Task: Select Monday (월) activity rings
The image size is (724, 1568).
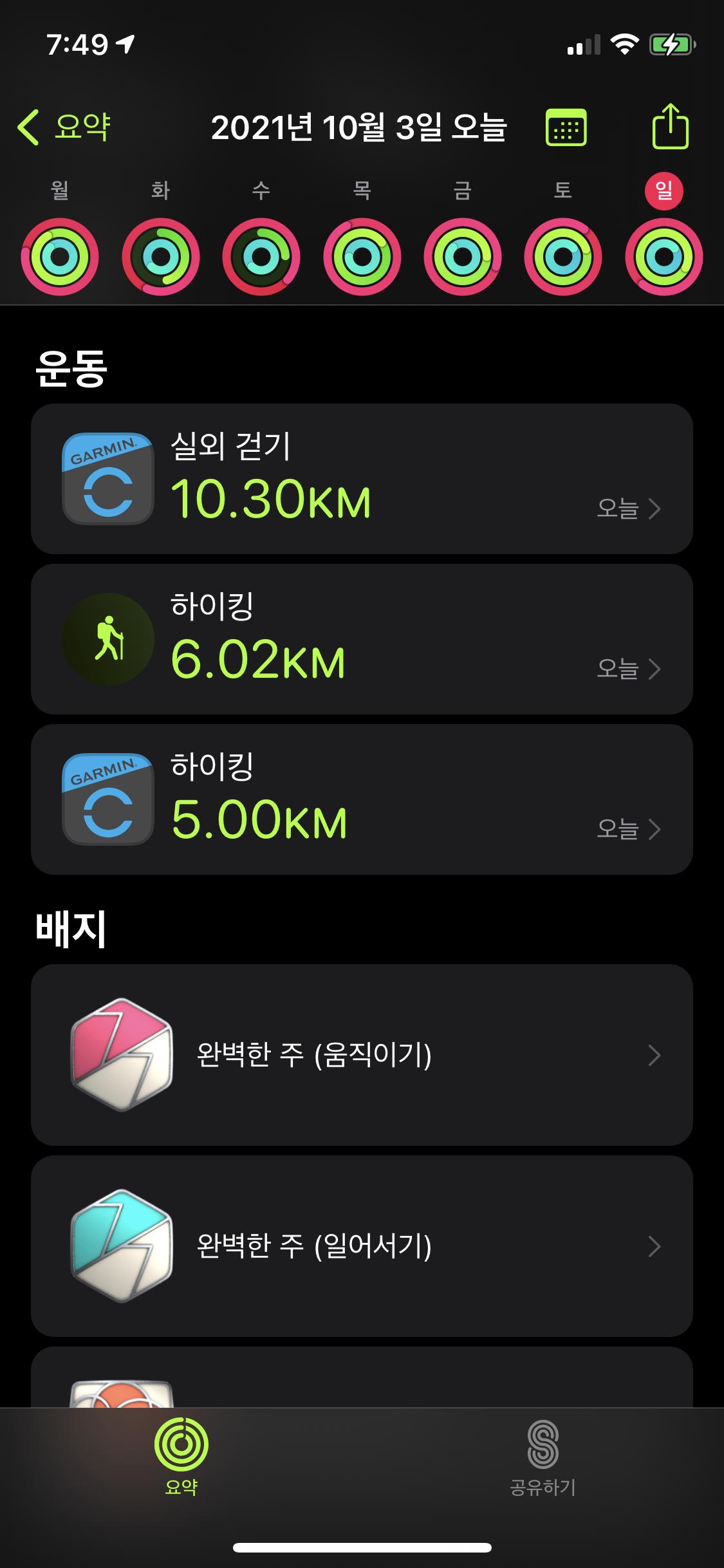Action: pos(60,257)
